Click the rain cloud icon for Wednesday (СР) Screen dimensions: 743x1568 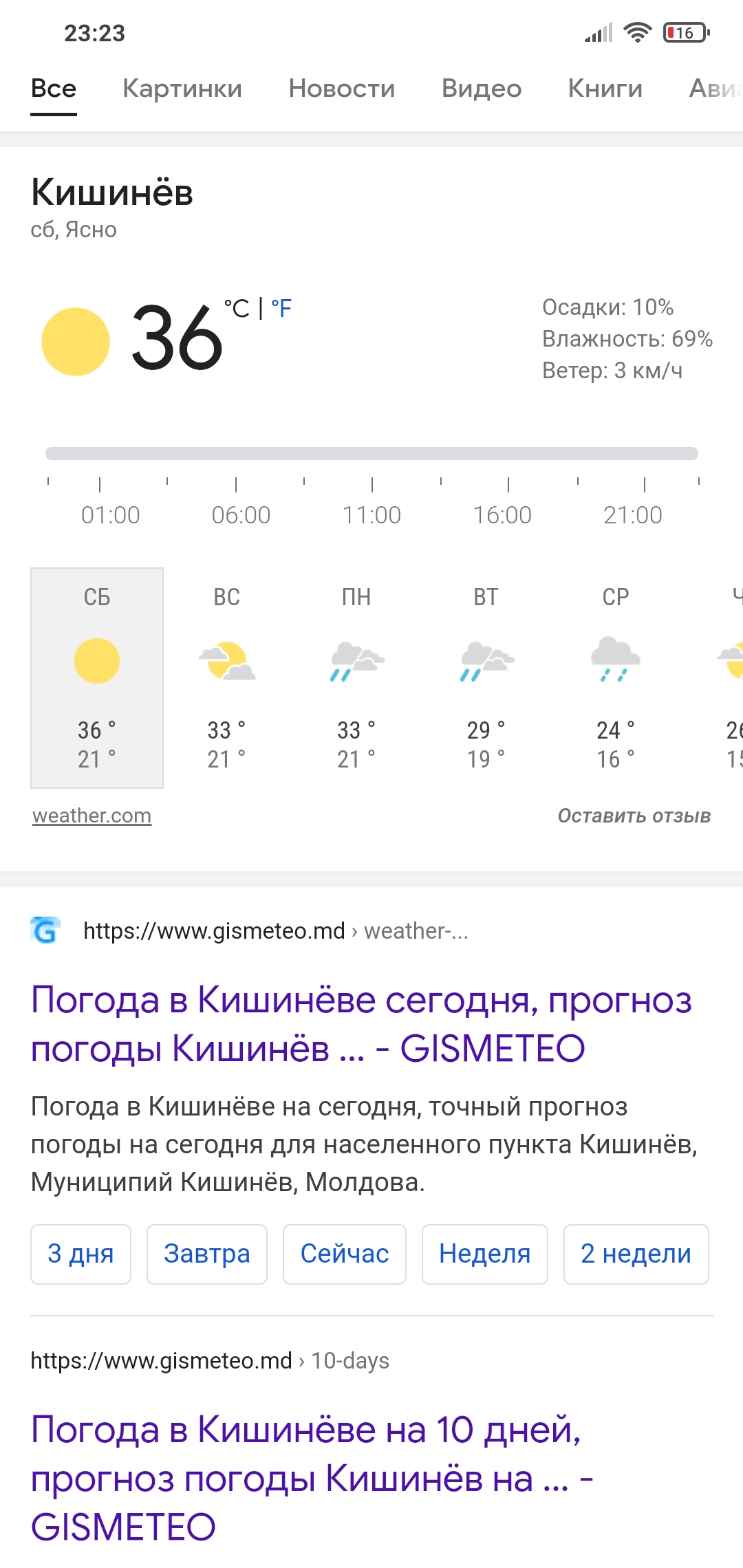614,660
